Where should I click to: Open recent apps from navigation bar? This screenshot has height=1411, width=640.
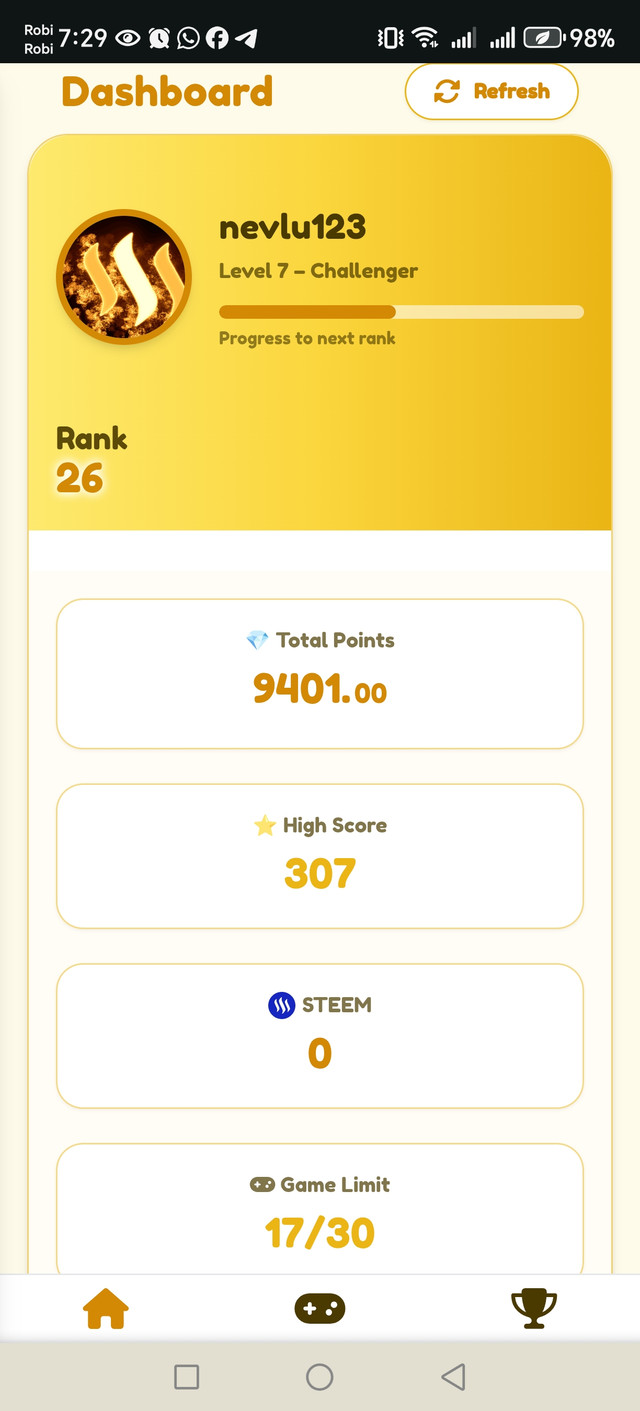pos(186,1377)
